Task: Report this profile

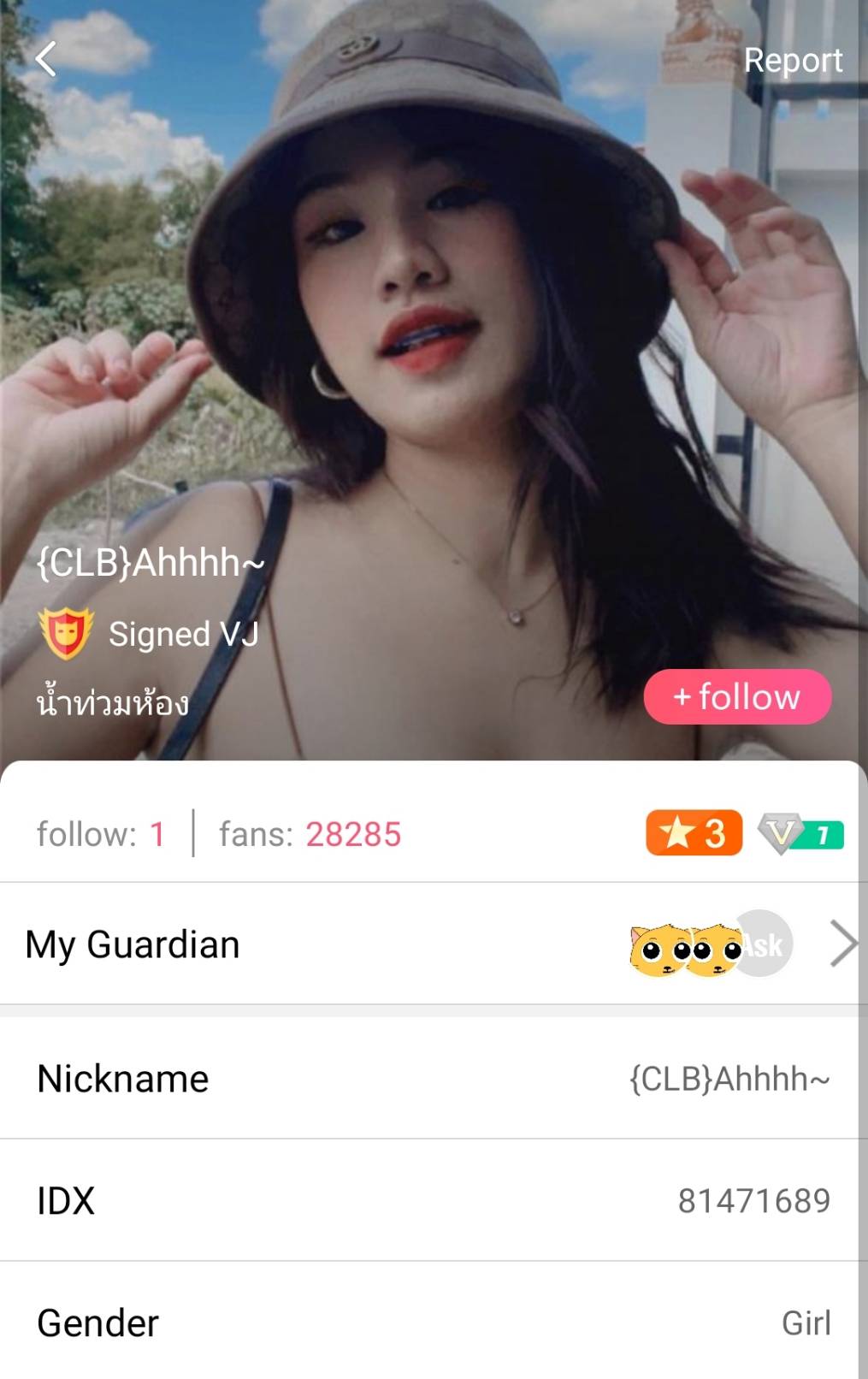Action: click(792, 60)
